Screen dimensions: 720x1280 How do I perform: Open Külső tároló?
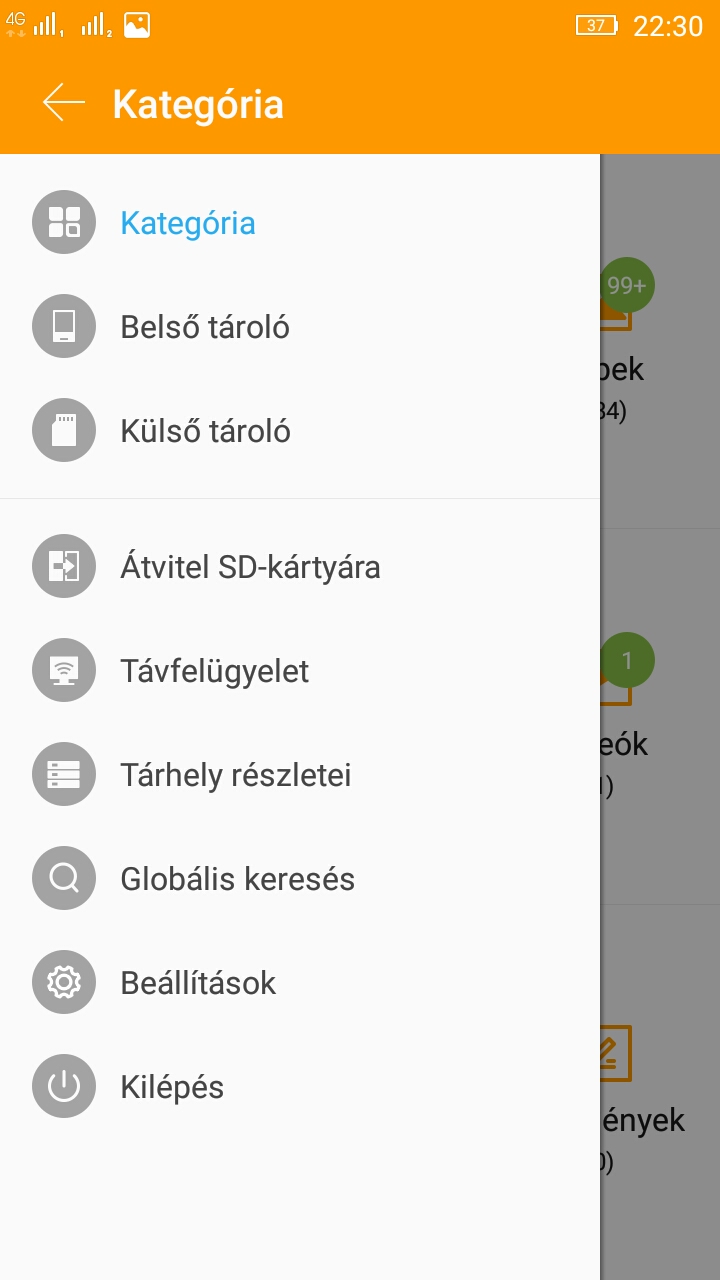pyautogui.click(x=300, y=430)
